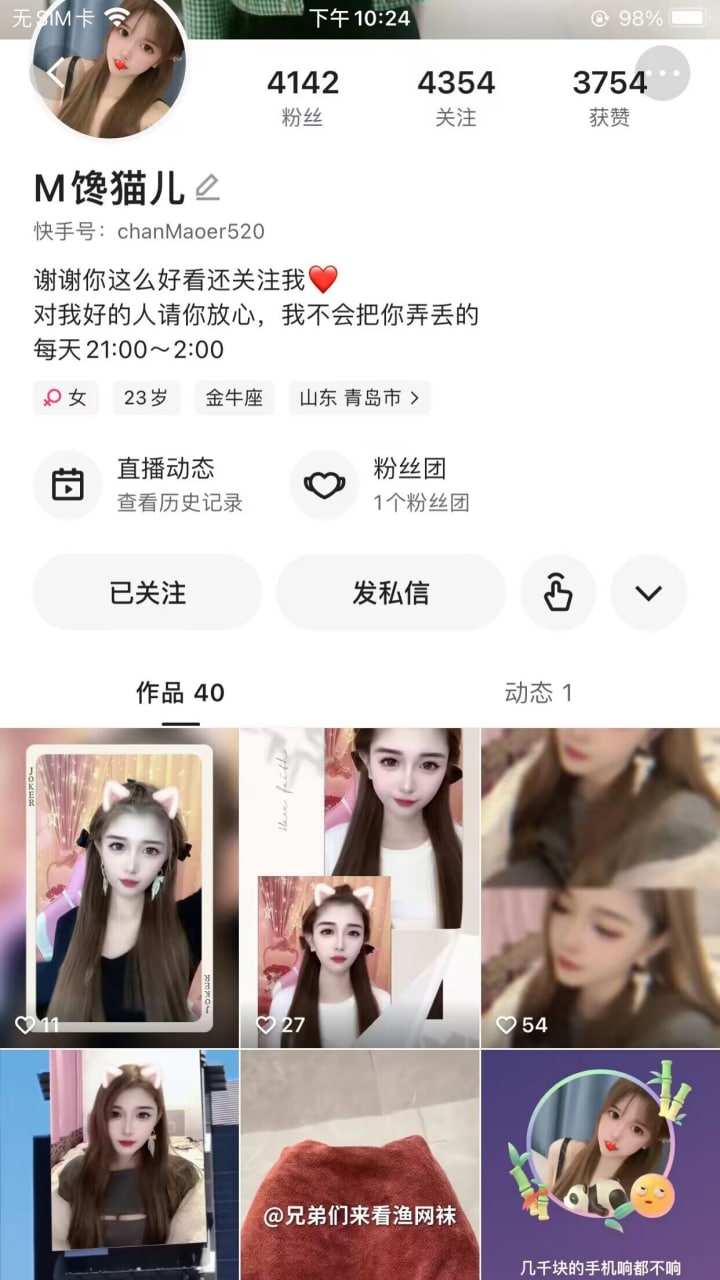Open the video with 11 likes

click(119, 888)
